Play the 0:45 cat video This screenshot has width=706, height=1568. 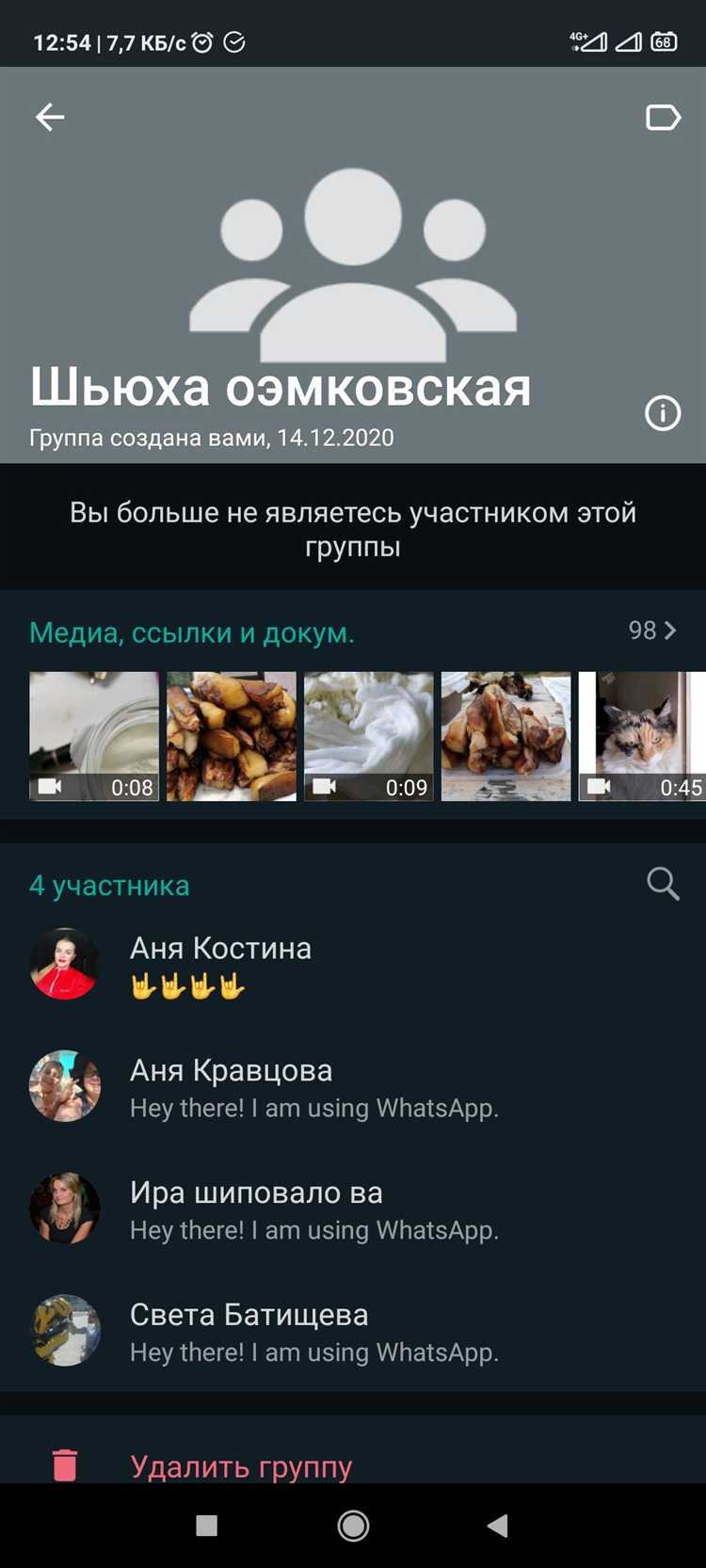point(642,736)
